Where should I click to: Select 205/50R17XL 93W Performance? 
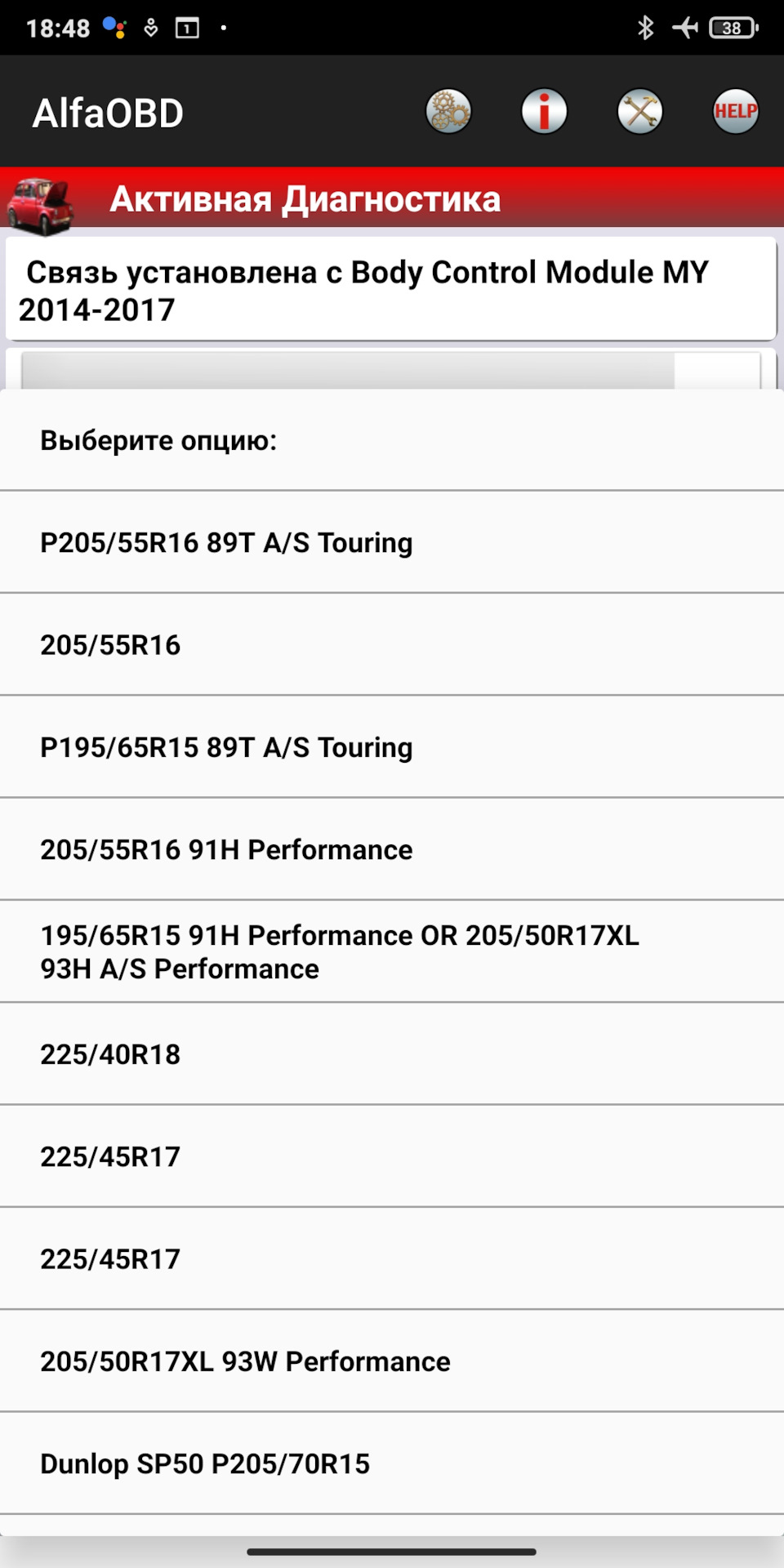pyautogui.click(x=245, y=1361)
